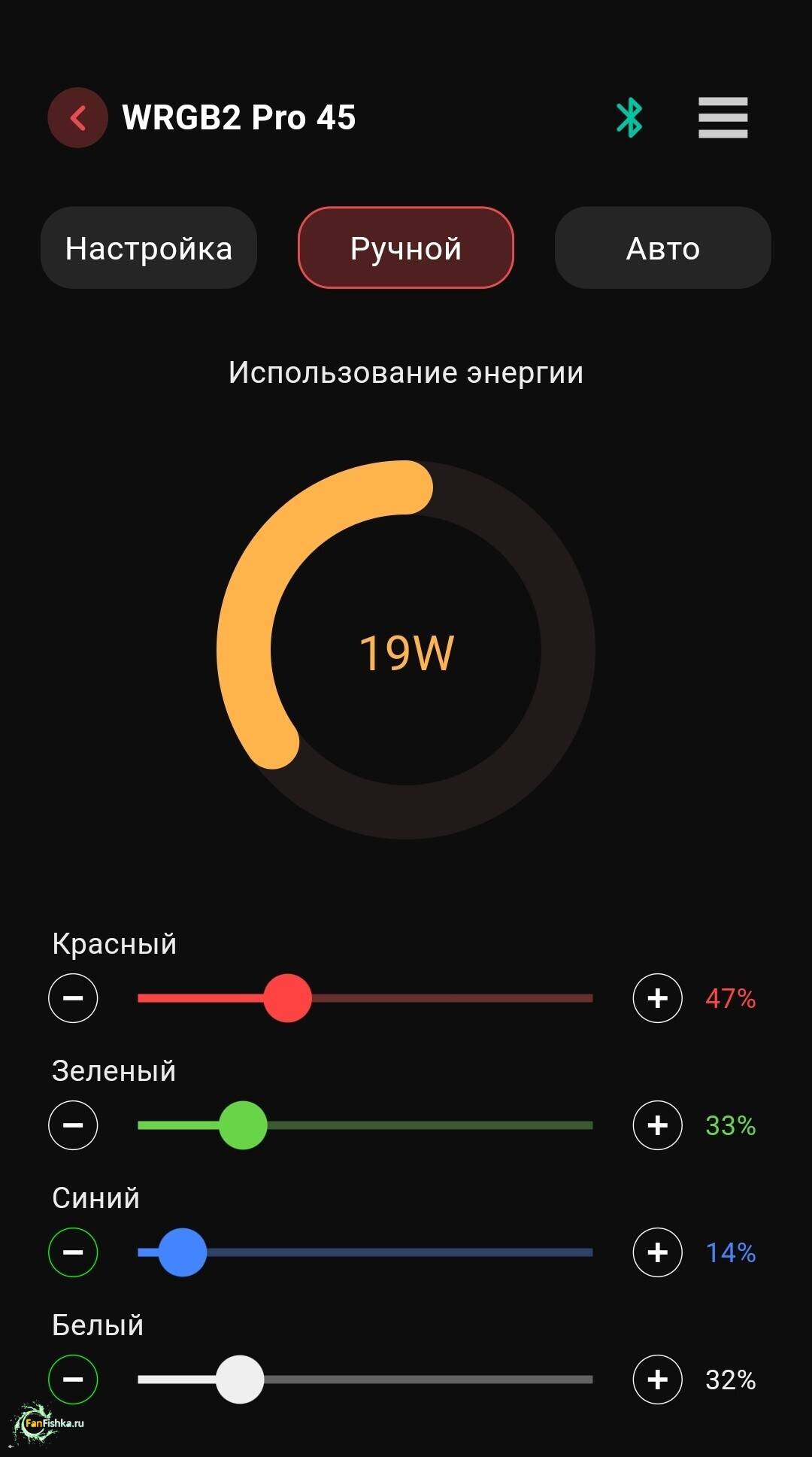This screenshot has width=812, height=1457.
Task: Decrease Белый channel with minus
Action: pos(73,1380)
